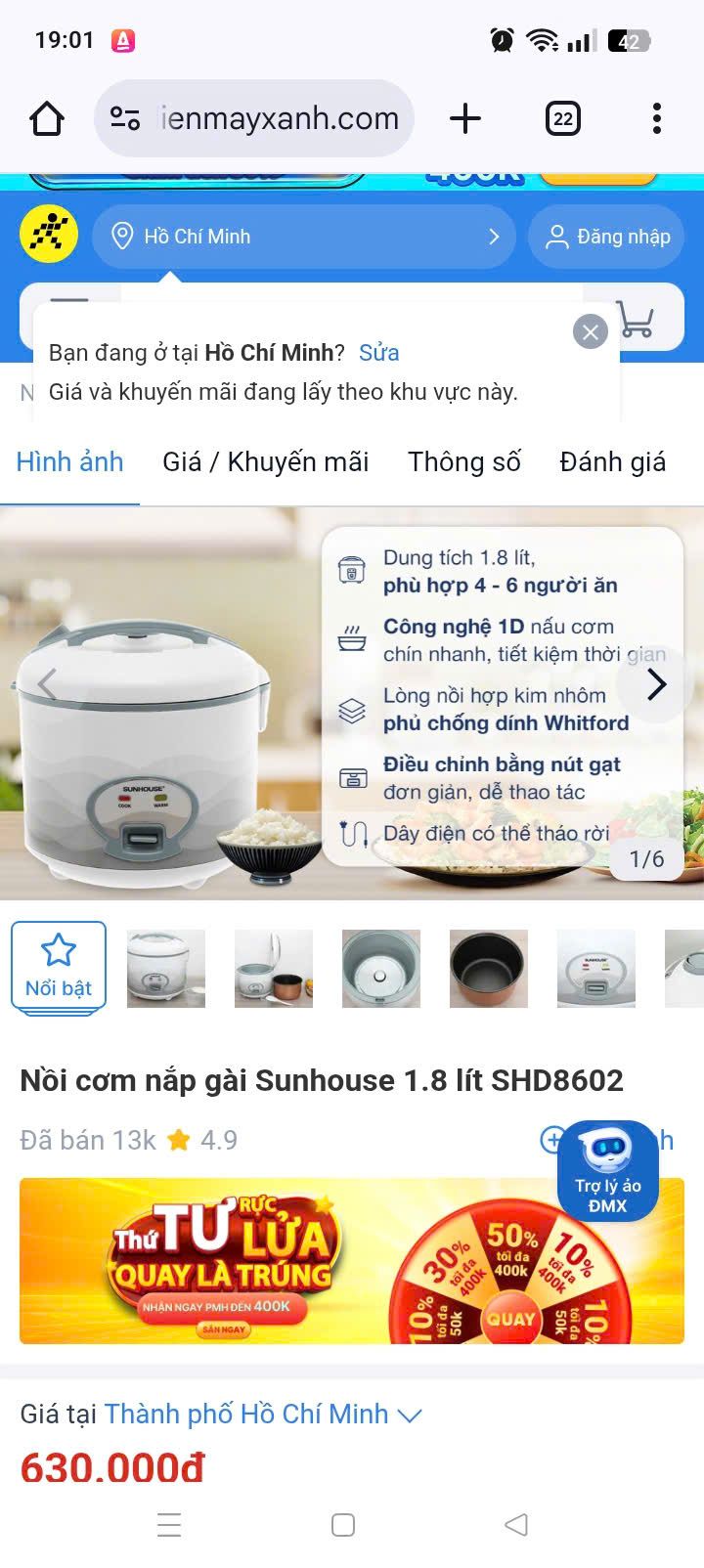The image size is (704, 1568).
Task: Change the Hồ Chí Minh location selector
Action: coord(303,237)
